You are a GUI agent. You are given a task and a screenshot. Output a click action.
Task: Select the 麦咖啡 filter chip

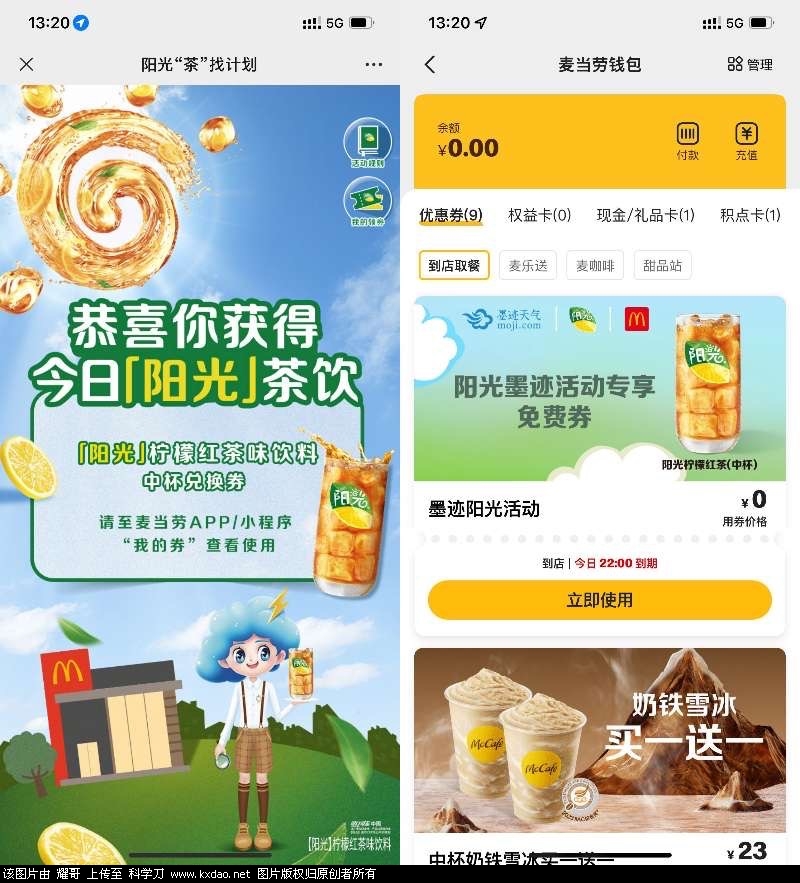click(595, 265)
